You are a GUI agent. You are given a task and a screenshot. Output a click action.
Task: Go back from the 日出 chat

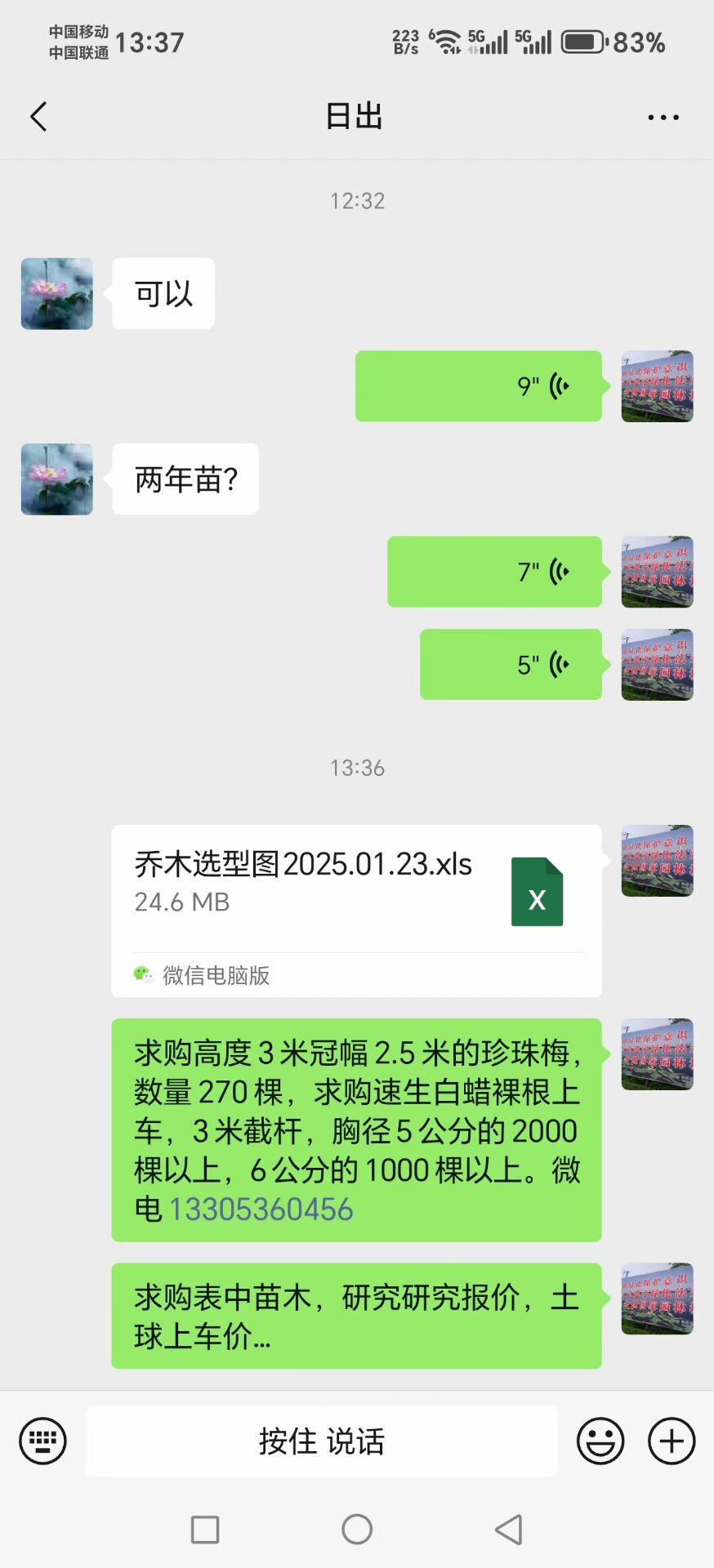(38, 117)
